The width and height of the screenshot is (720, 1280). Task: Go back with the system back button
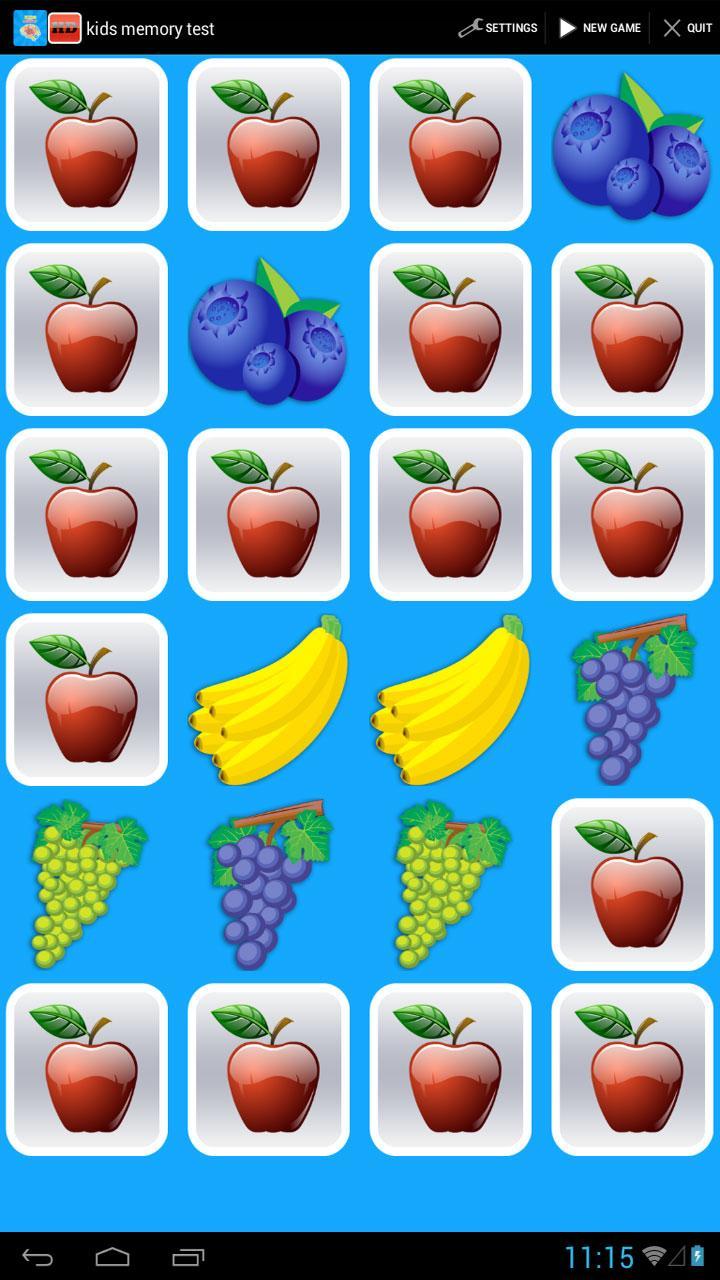click(x=38, y=1256)
